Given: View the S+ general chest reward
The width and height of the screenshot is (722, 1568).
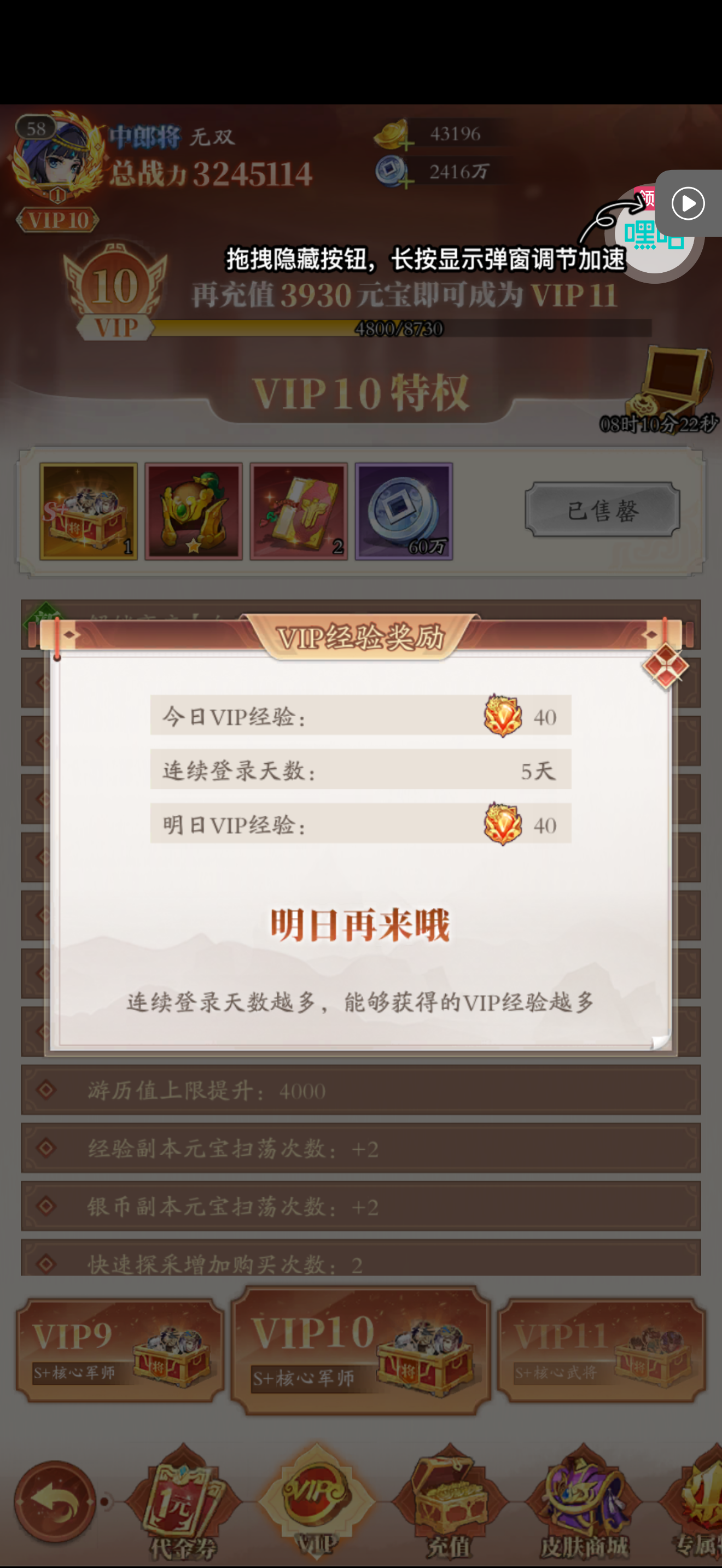Looking at the screenshot, I should [88, 511].
